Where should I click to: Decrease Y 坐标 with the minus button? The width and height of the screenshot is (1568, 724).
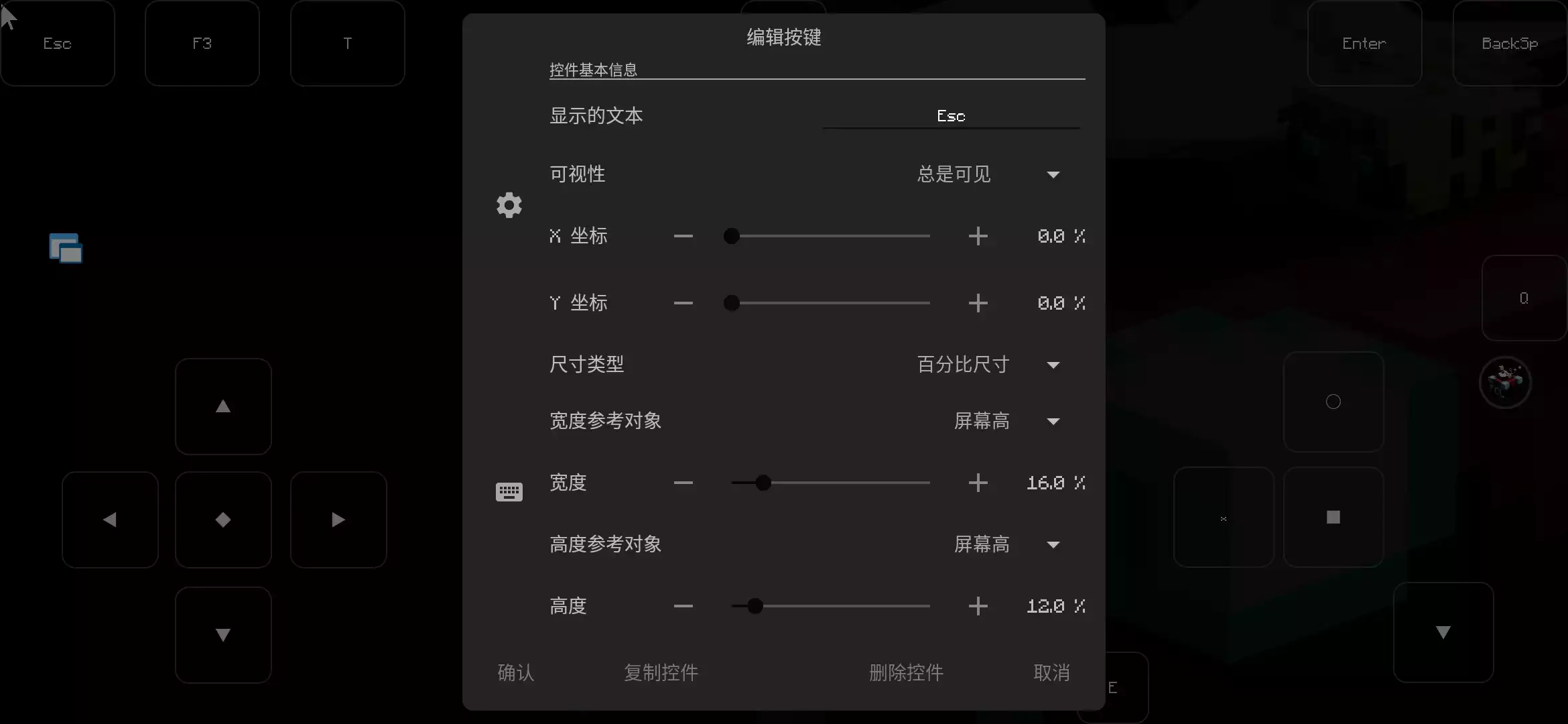coord(683,303)
